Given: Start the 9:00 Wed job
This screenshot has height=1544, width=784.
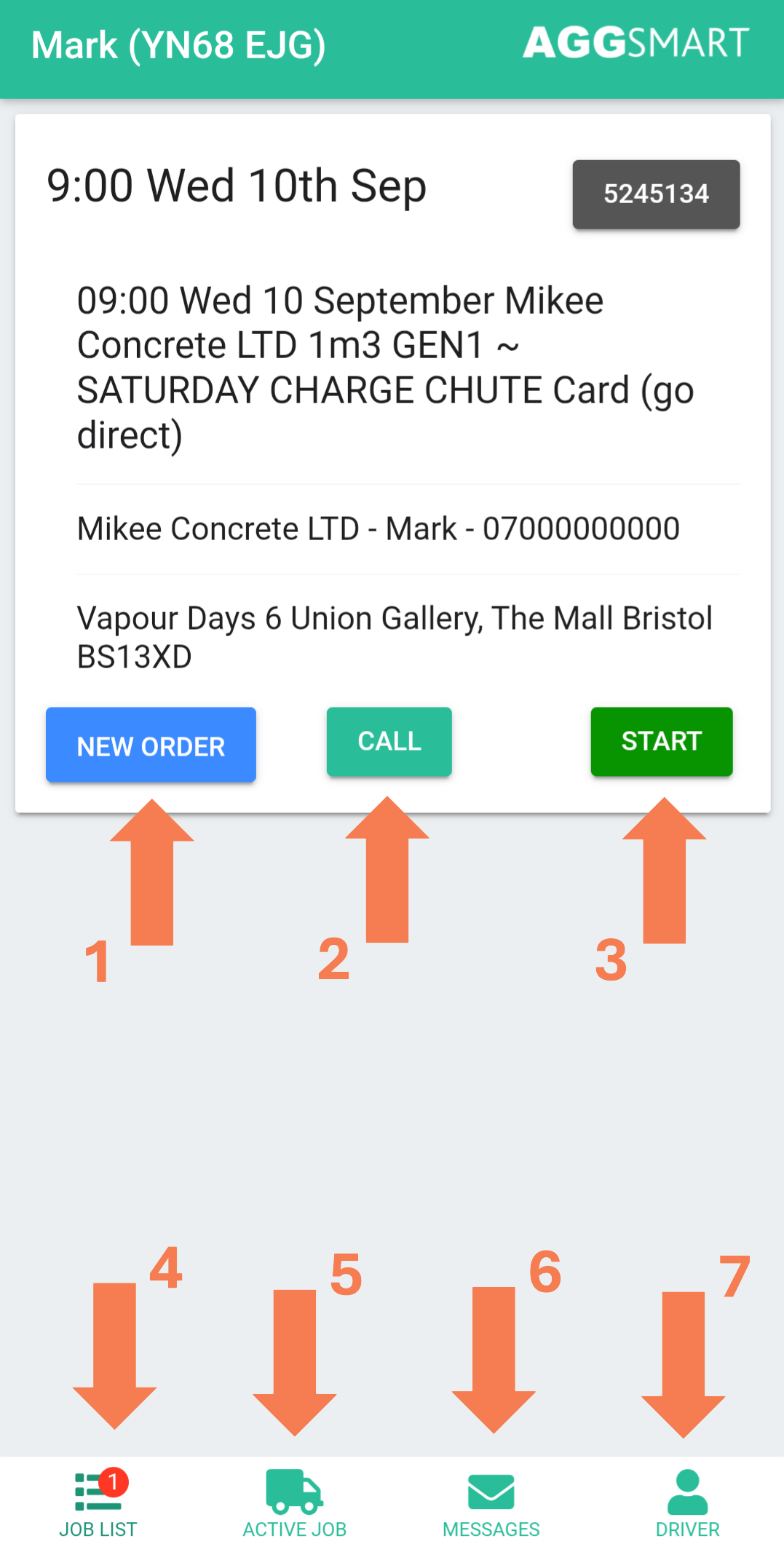Looking at the screenshot, I should [x=661, y=741].
